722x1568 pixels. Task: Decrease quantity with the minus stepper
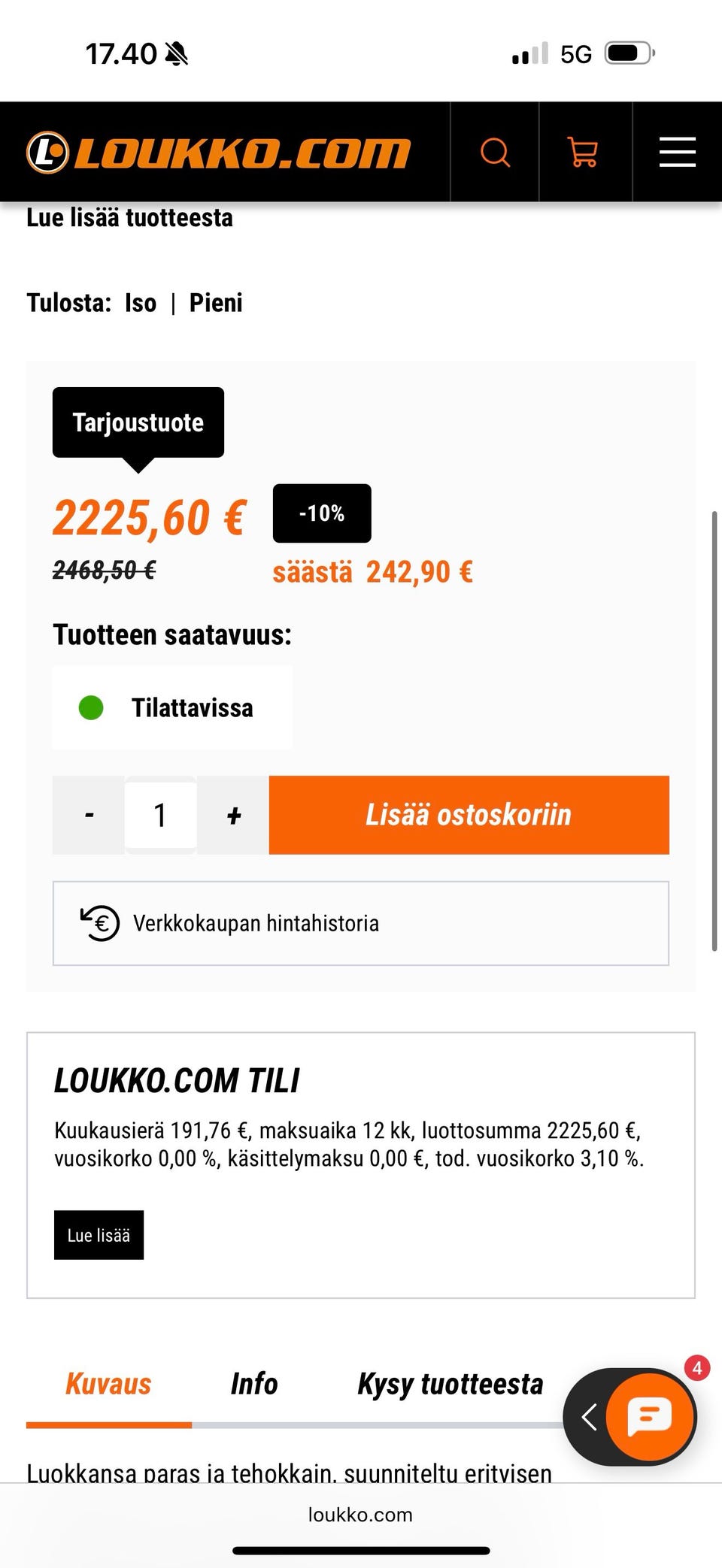89,815
